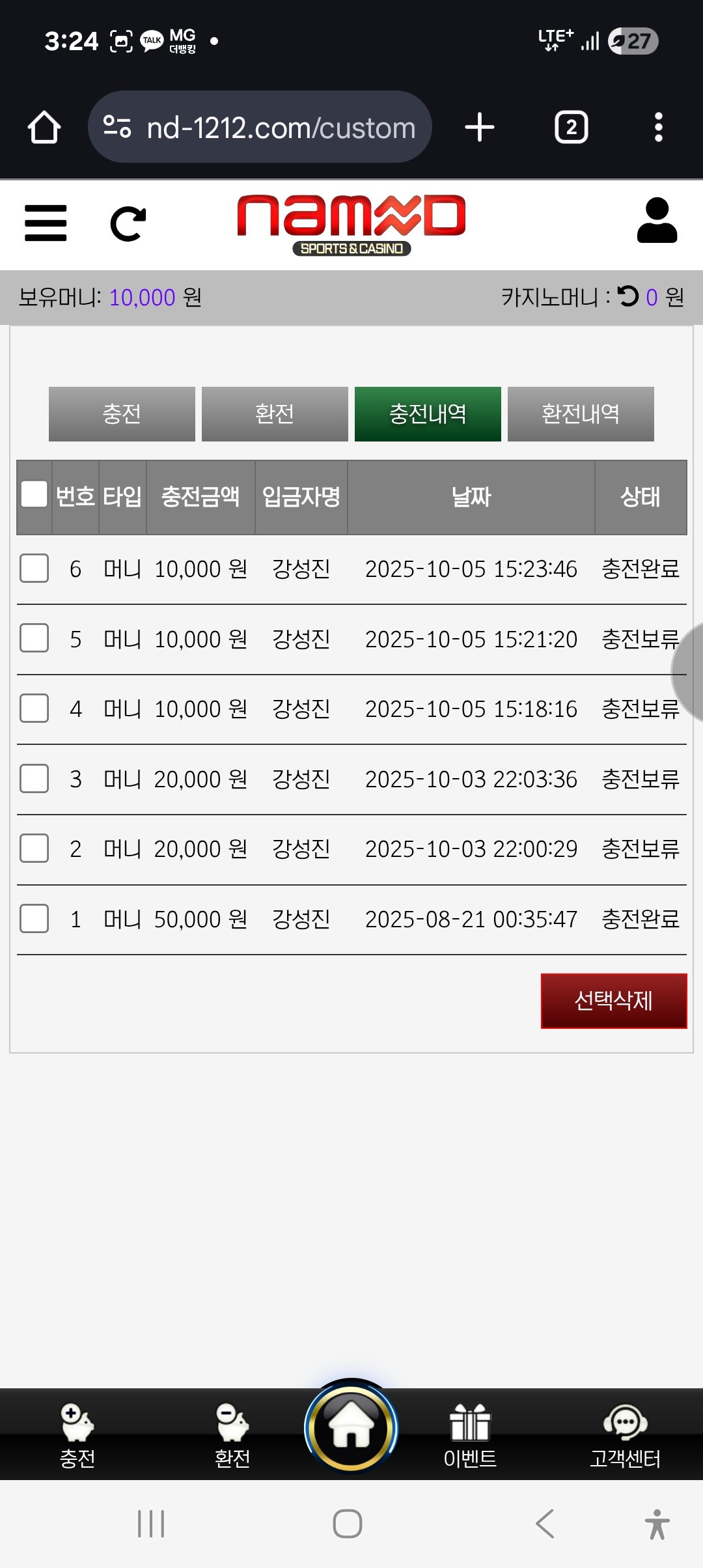Open the browser overflow menu
This screenshot has height=1568, width=703.
point(658,128)
